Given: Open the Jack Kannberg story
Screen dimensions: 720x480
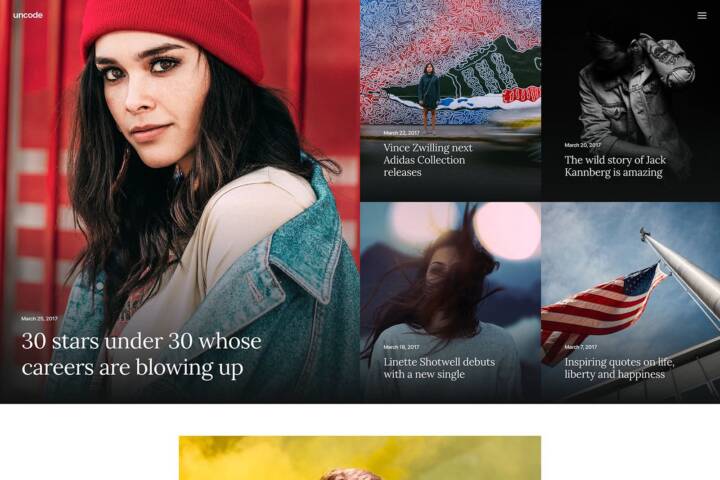Looking at the screenshot, I should point(614,166).
